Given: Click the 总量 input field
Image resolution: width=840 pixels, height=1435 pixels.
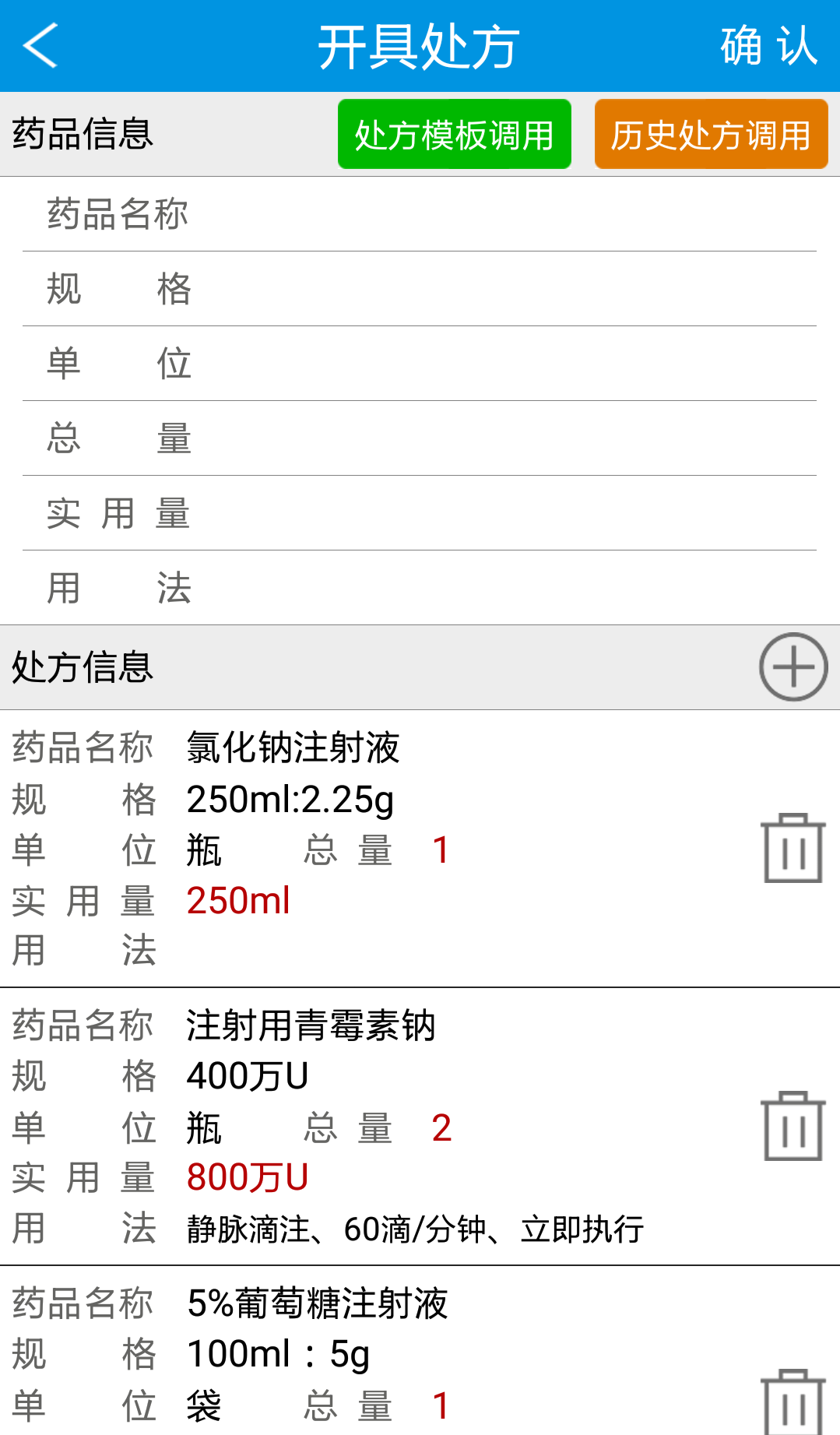Looking at the screenshot, I should [467, 438].
